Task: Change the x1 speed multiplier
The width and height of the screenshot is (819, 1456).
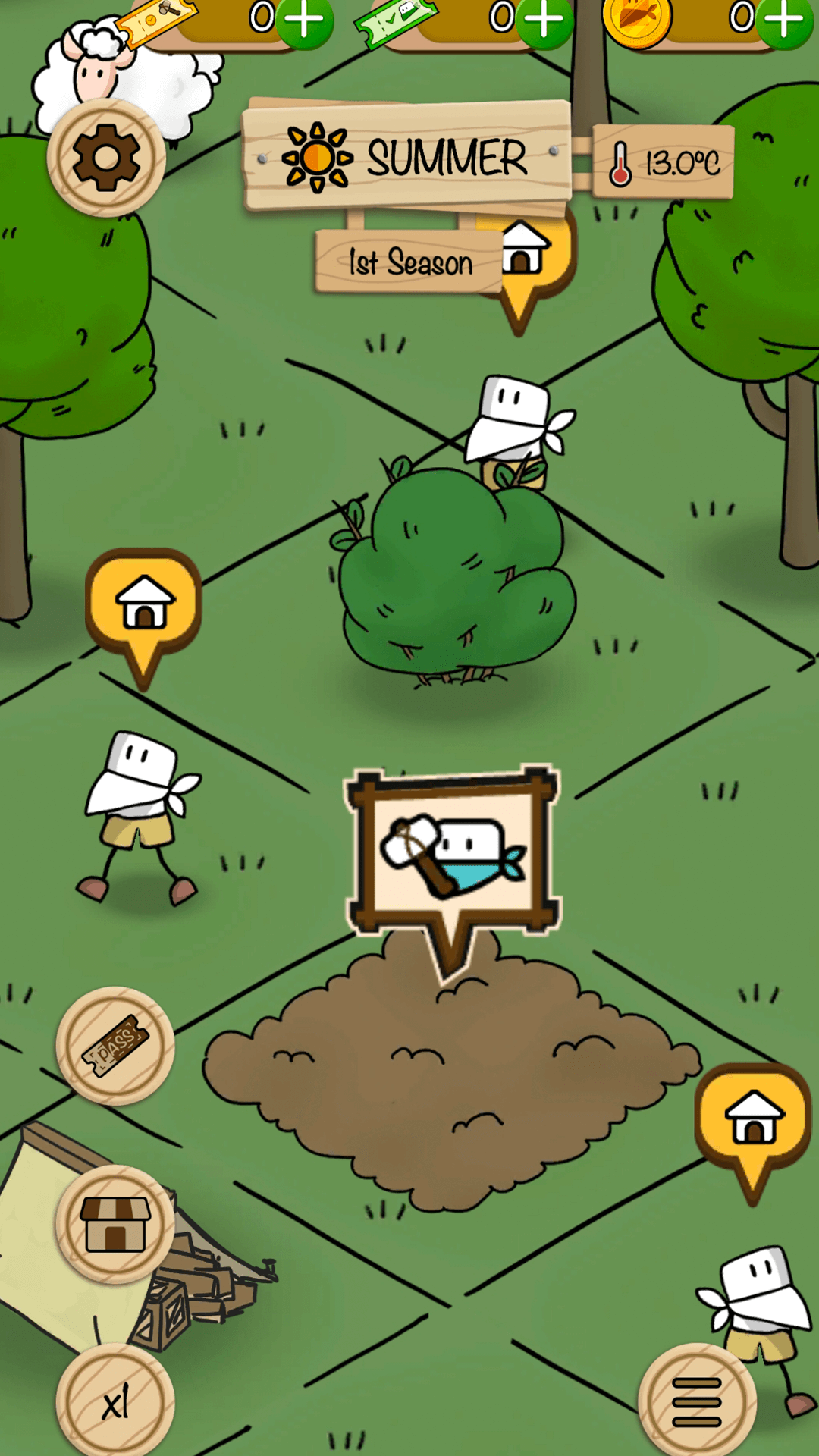Action: point(115,1403)
